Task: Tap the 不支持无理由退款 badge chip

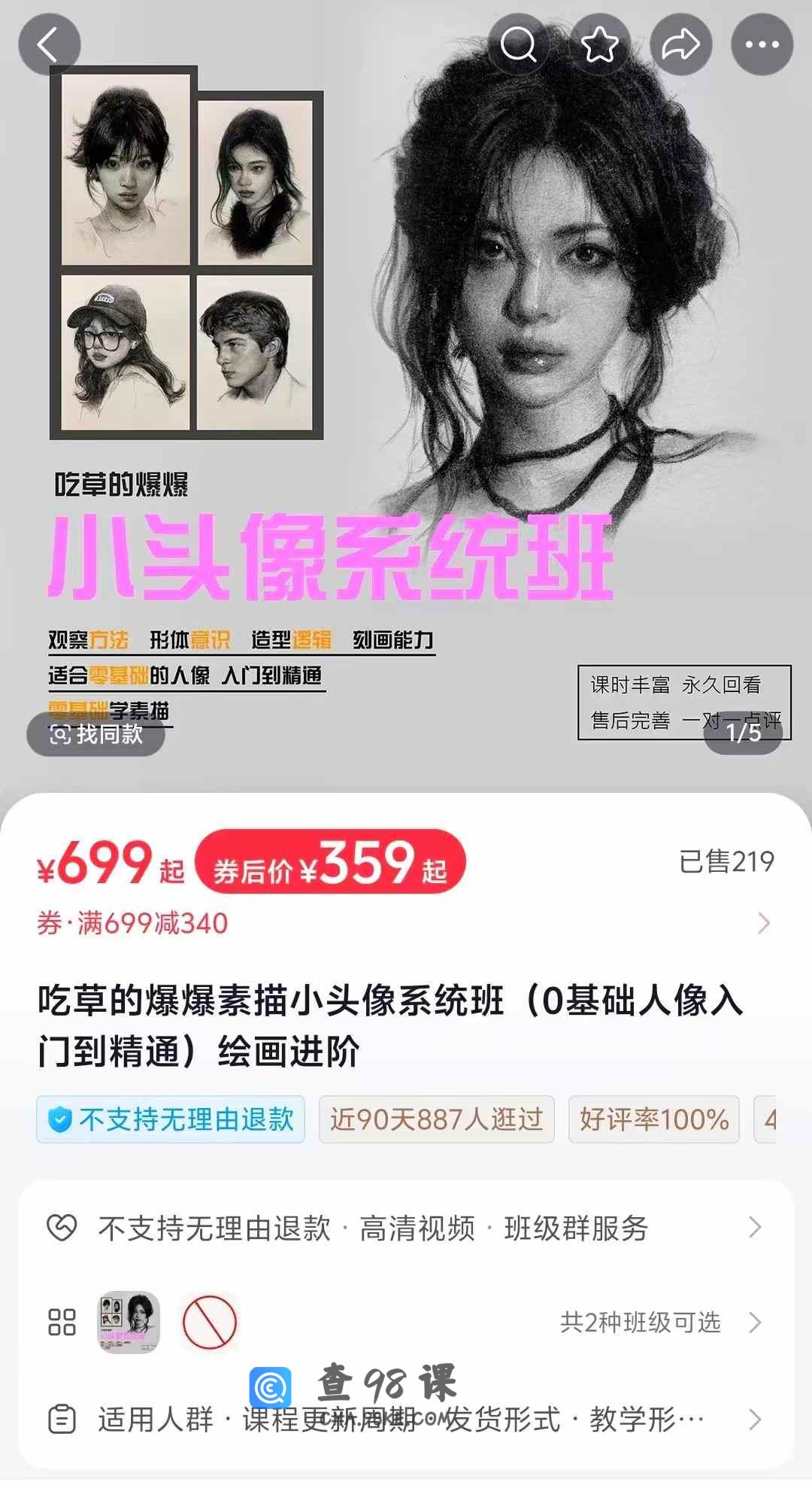Action: pos(171,1119)
